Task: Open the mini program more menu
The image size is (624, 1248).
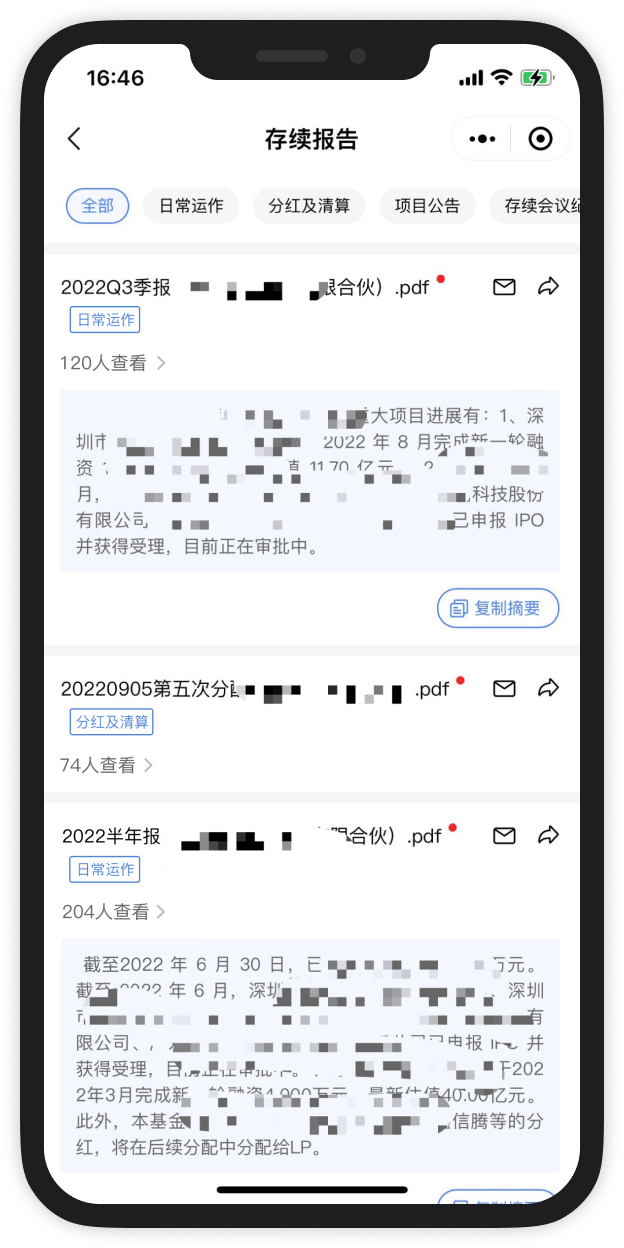Action: click(x=482, y=139)
